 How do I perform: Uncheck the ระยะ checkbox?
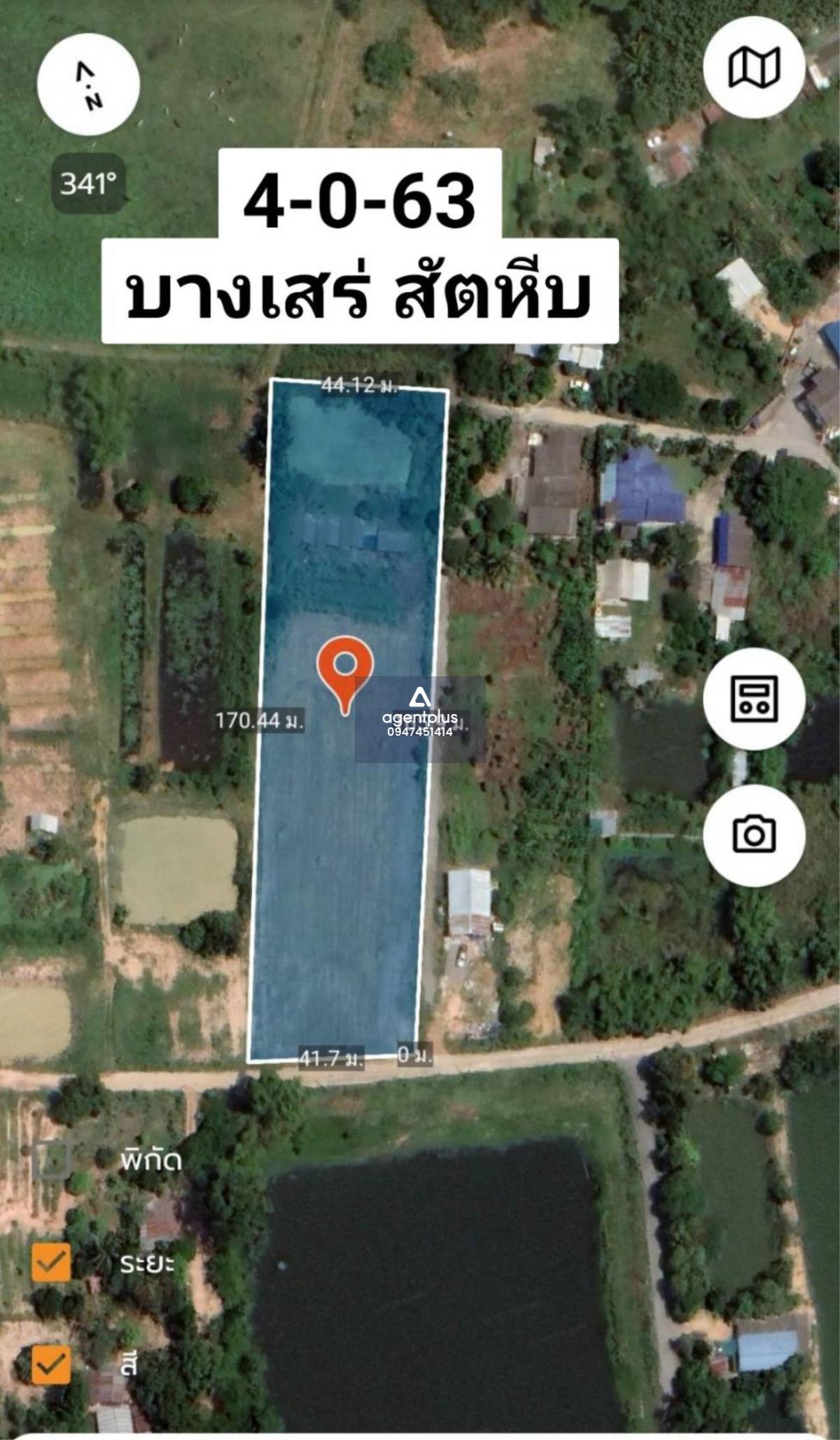(x=52, y=1262)
